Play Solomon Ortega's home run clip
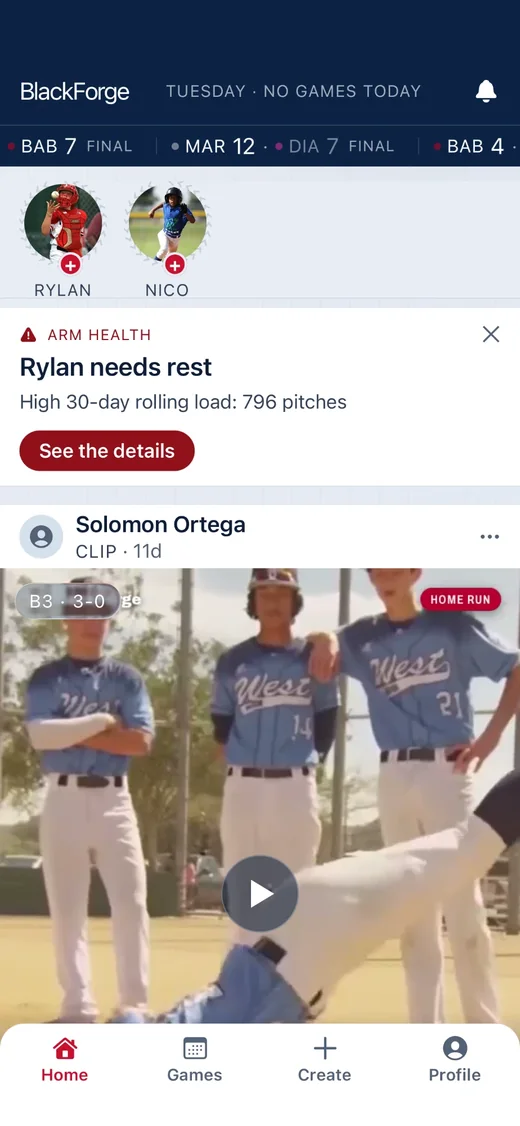The image size is (520, 1126). [x=260, y=894]
